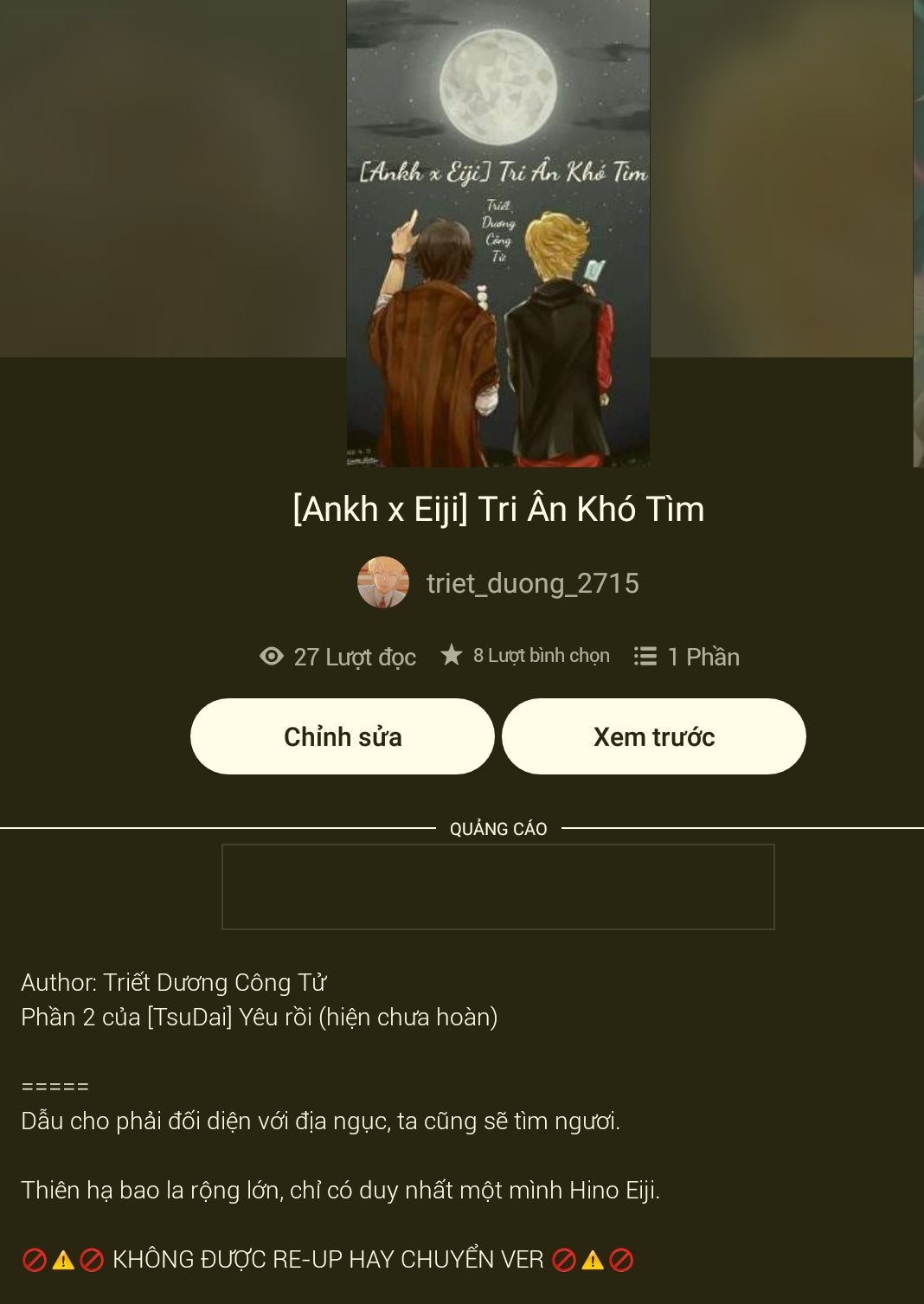Open author profile triet_duong_2715

tap(498, 582)
